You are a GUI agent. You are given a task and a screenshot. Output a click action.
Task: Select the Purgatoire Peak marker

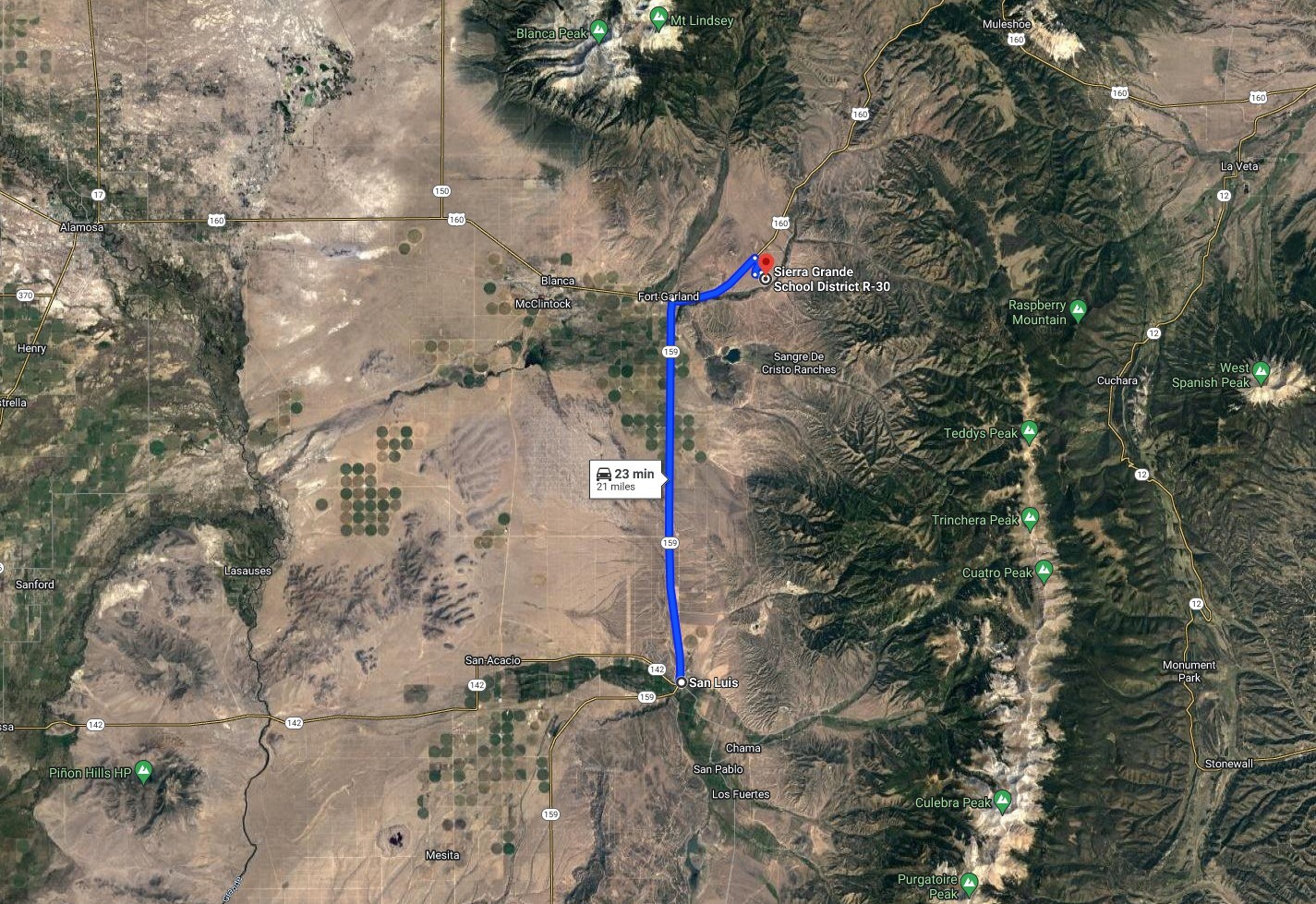click(x=969, y=885)
